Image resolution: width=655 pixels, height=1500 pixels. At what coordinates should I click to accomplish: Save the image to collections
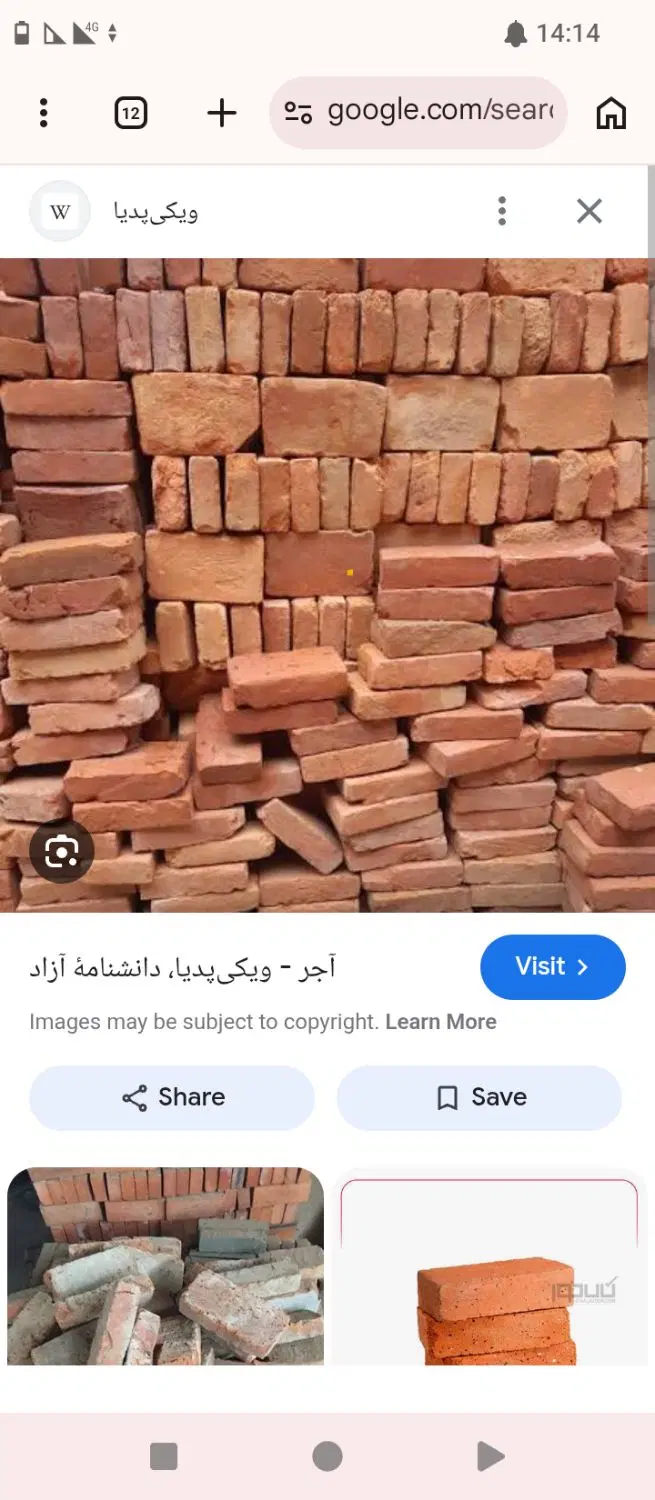click(479, 1097)
